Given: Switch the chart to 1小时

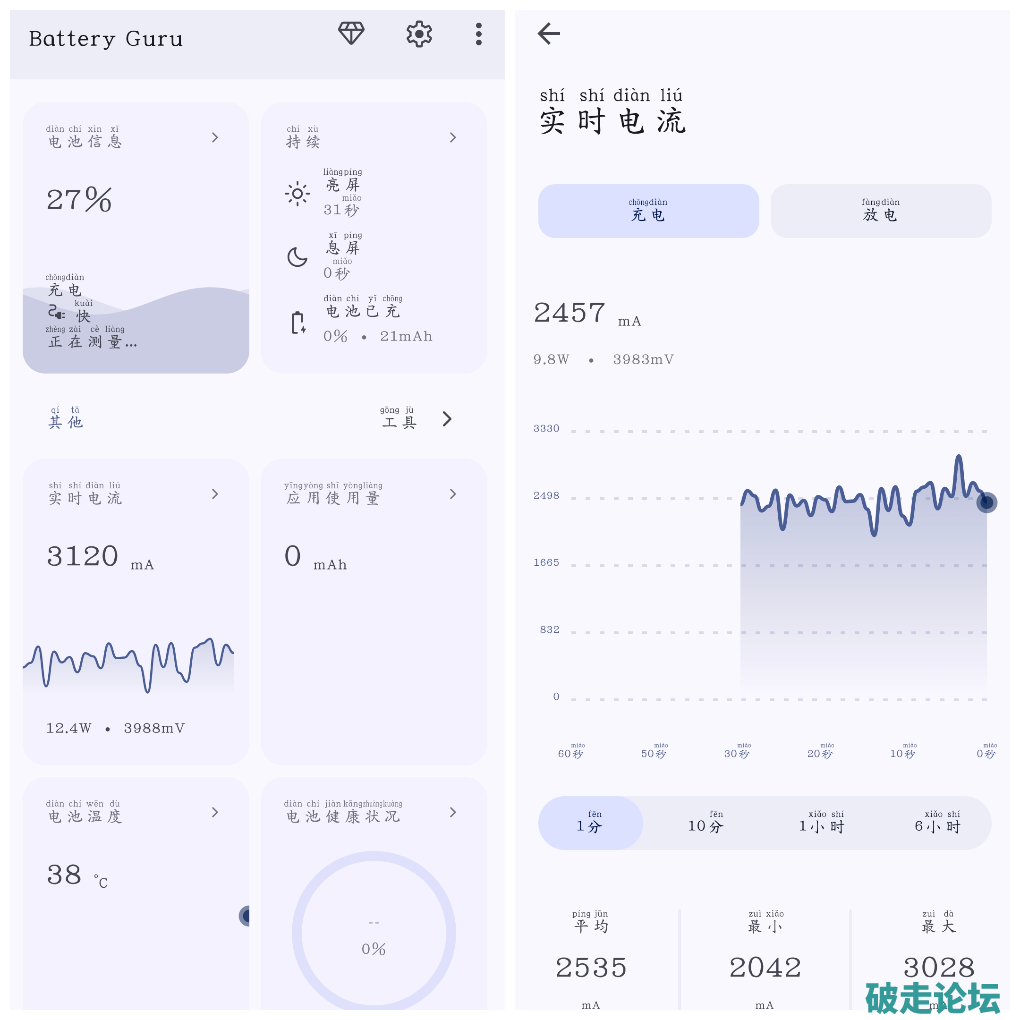Looking at the screenshot, I should [822, 823].
